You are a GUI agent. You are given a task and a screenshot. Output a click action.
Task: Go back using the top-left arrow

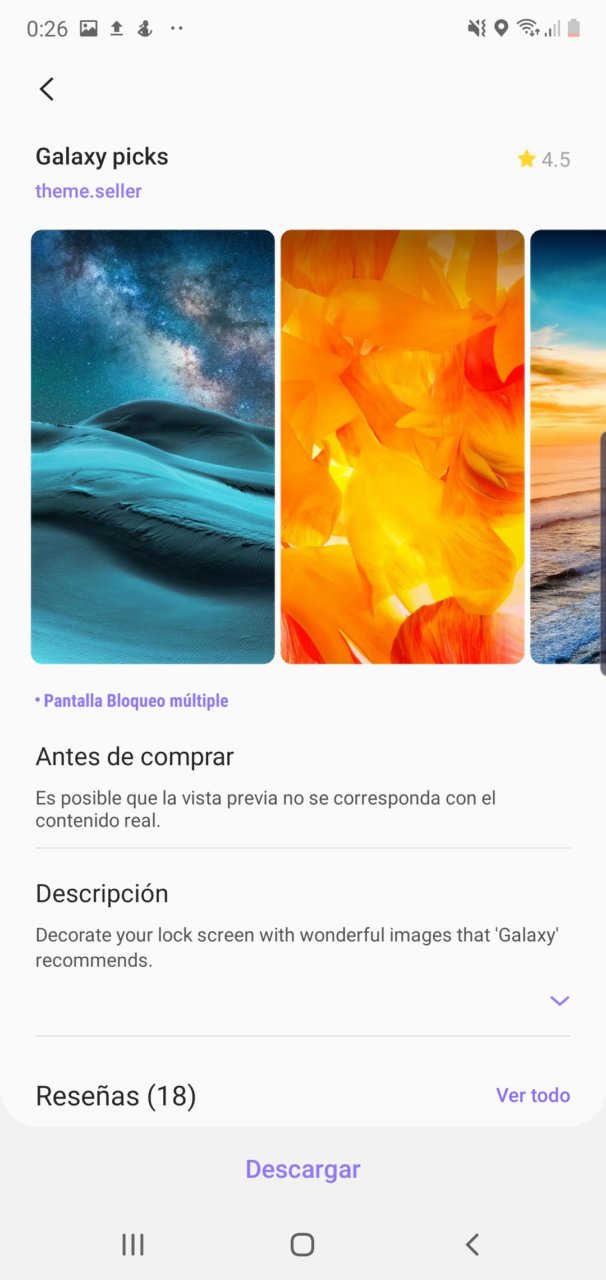point(46,89)
